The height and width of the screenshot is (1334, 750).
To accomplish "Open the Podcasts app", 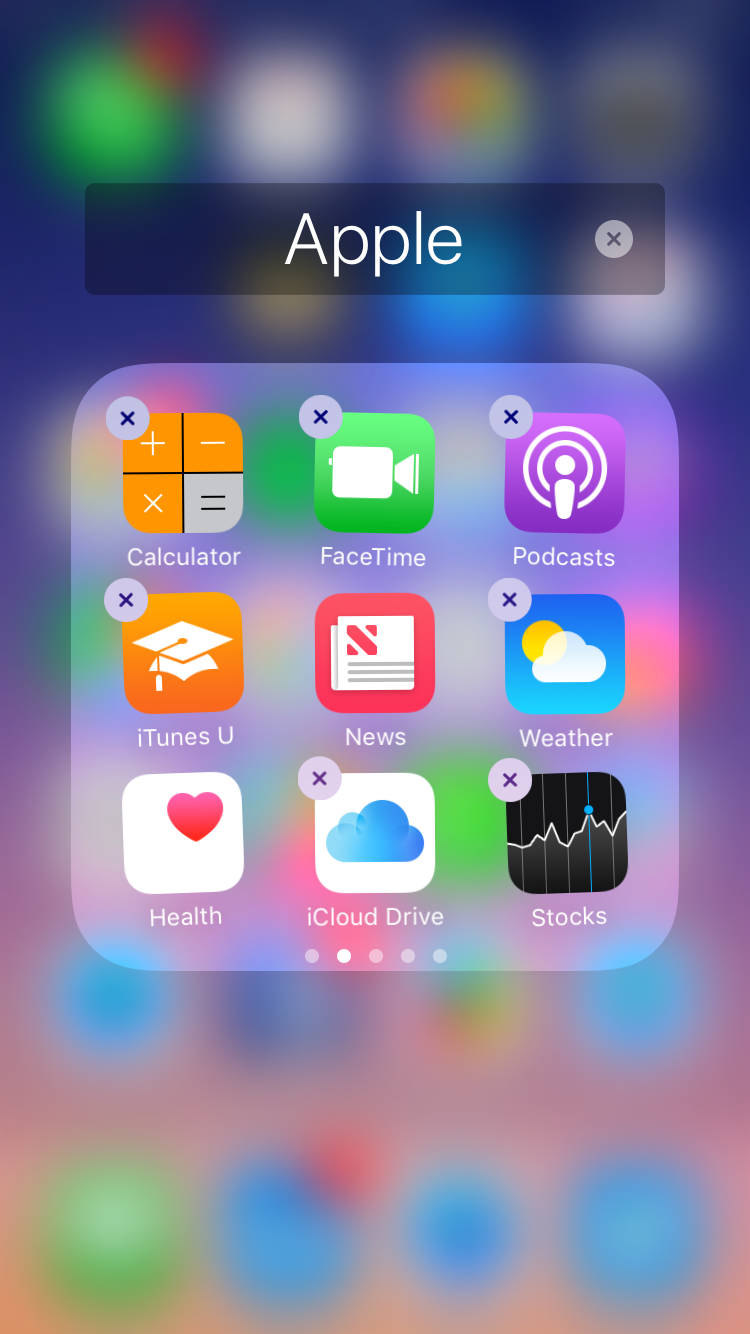I will click(564, 472).
